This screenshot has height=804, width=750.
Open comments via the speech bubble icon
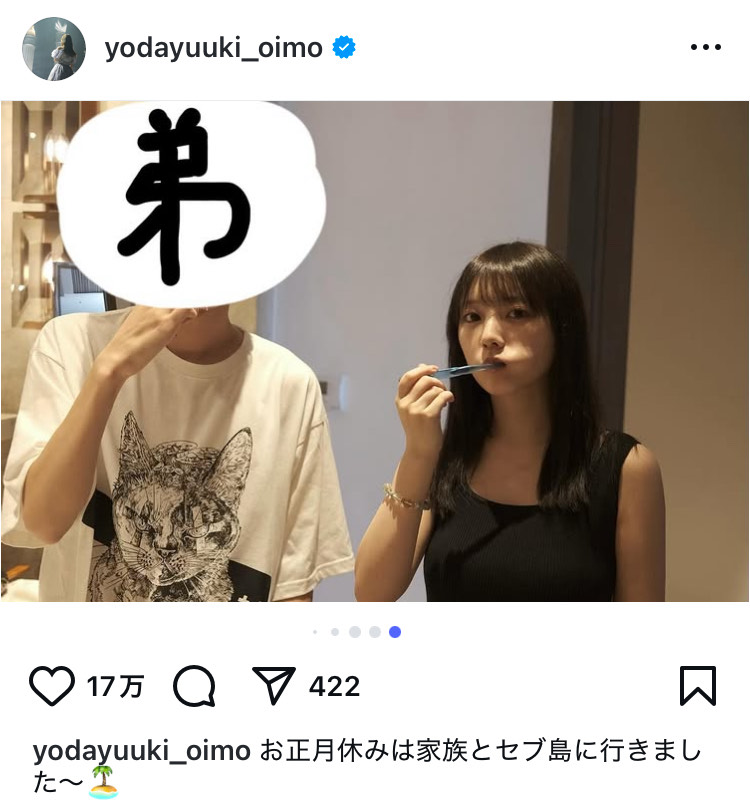[194, 686]
